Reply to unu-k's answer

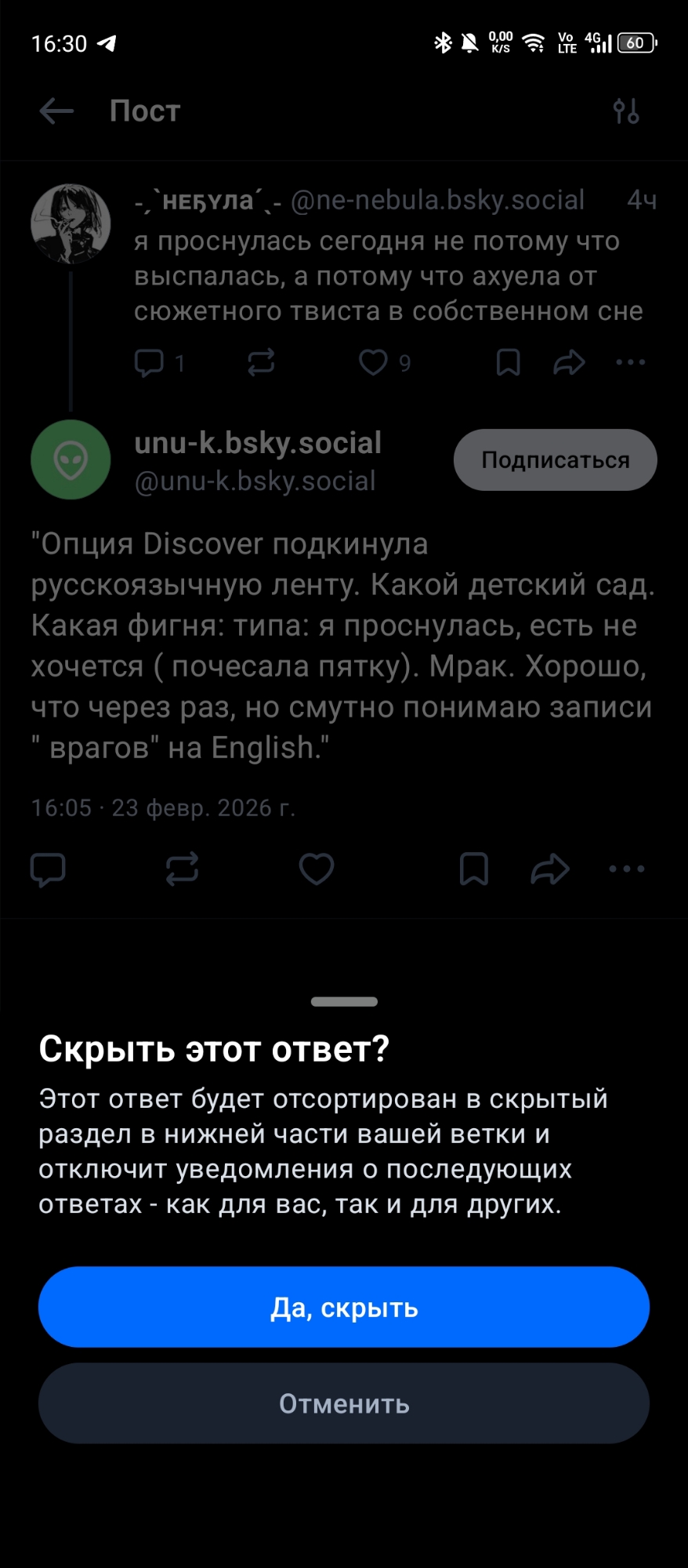pyautogui.click(x=48, y=869)
